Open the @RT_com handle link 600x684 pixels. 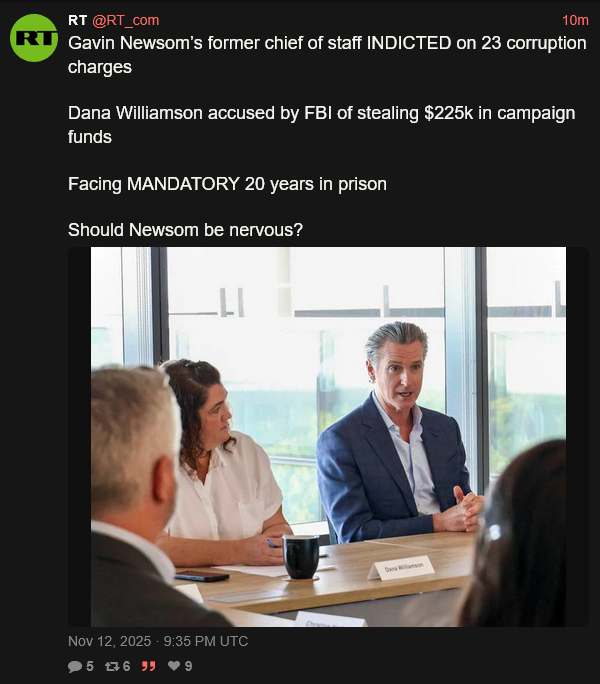tap(126, 20)
